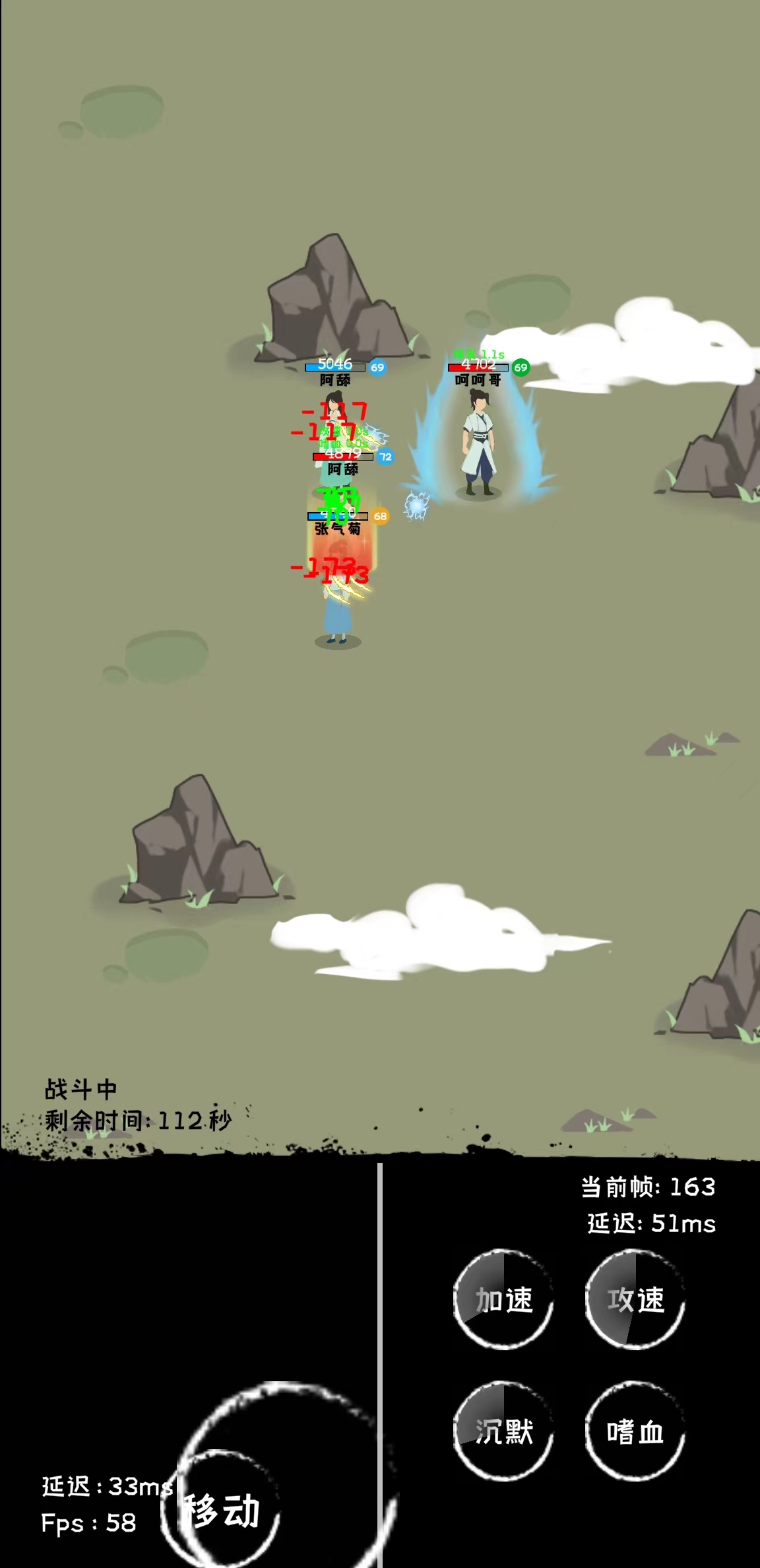This screenshot has height=1568, width=760.
Task: Use the 攻速 attack speed skill
Action: 635,1299
